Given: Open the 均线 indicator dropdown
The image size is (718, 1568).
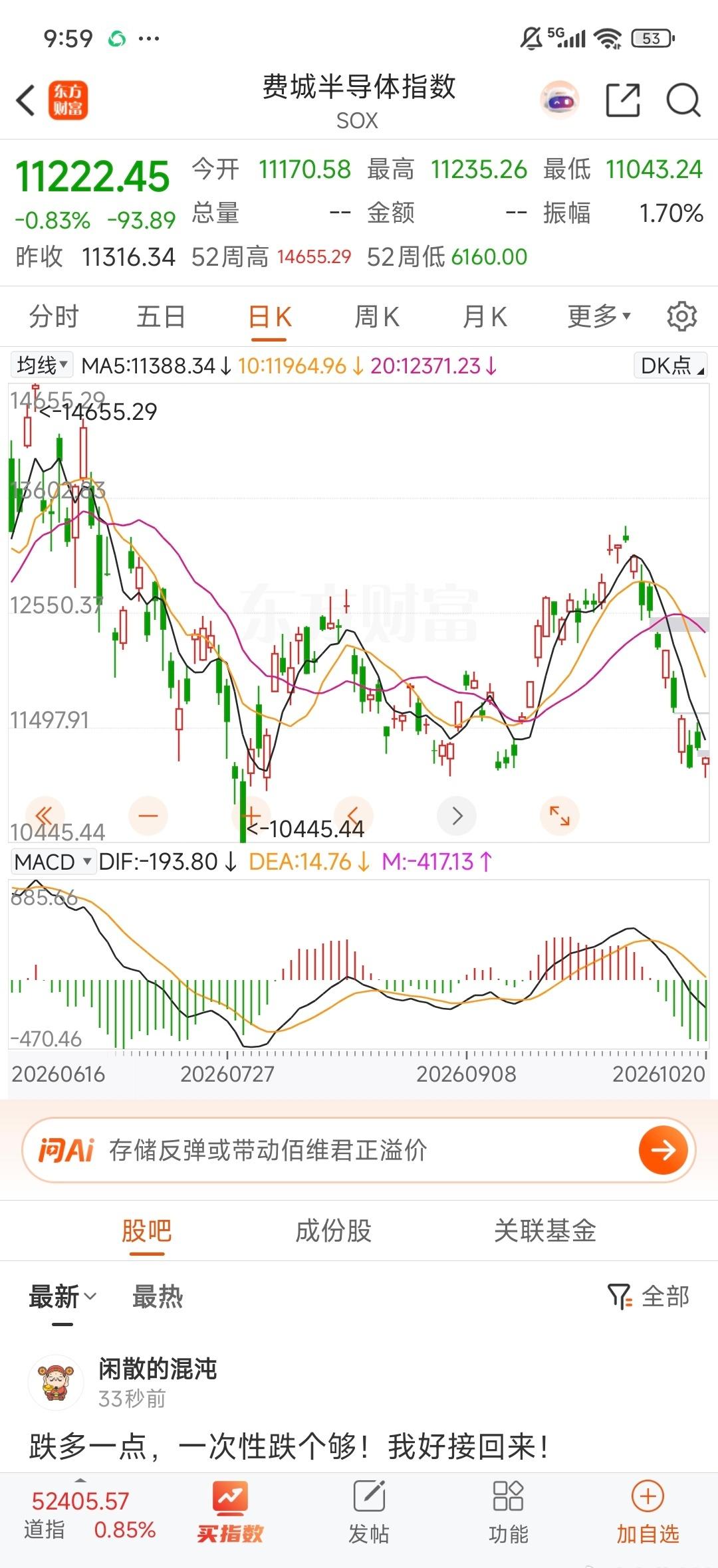Looking at the screenshot, I should (x=42, y=365).
